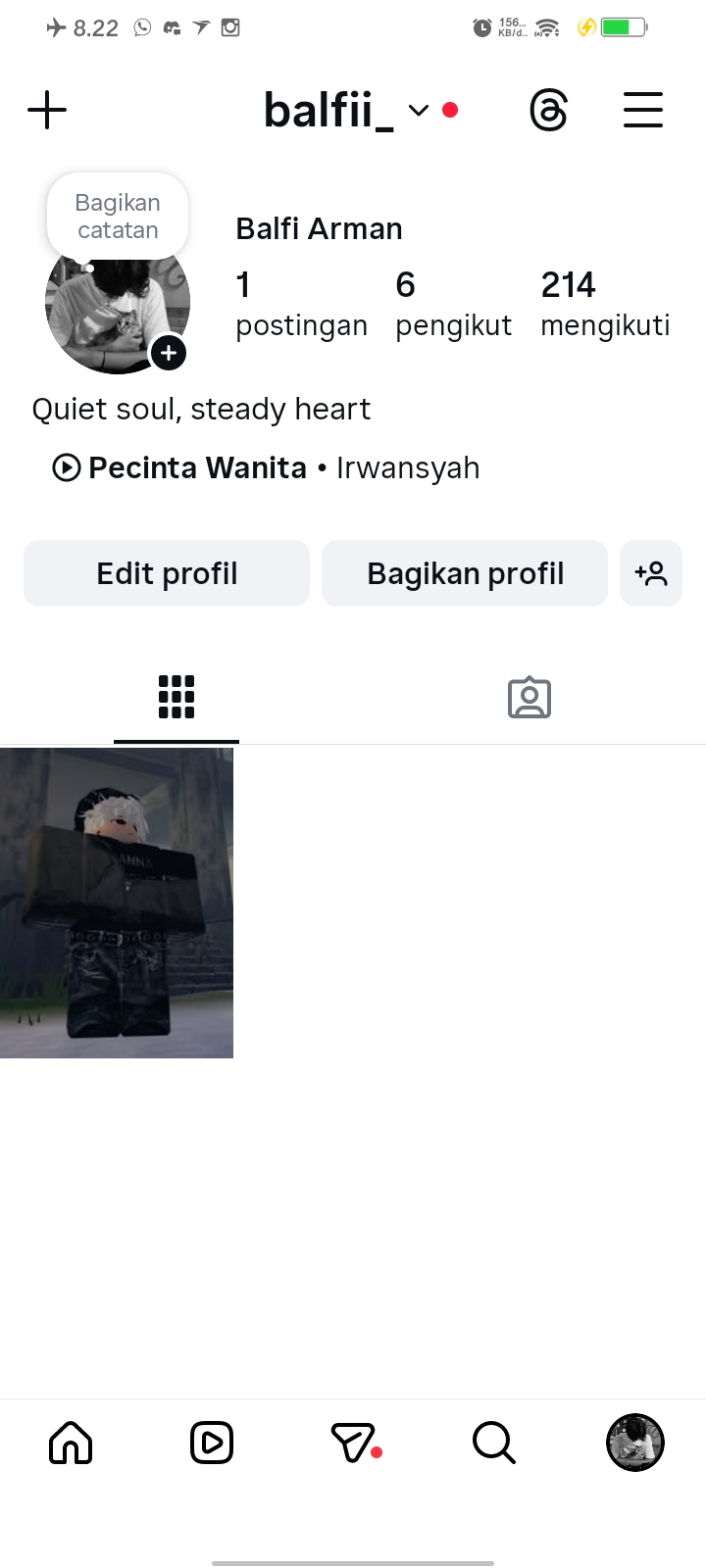Switch to the tagged photos tab
The height and width of the screenshot is (1568, 706).
(x=529, y=697)
